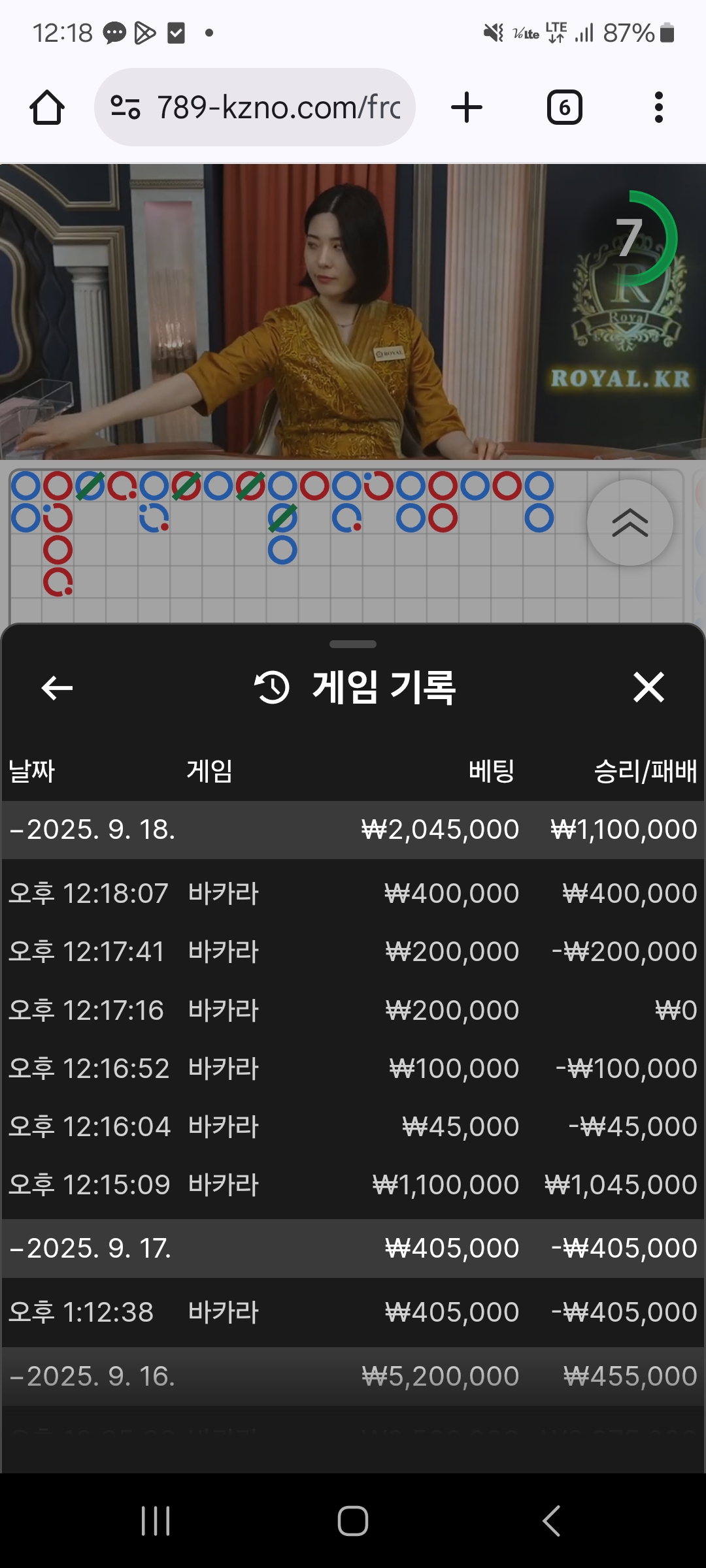
Task: Open the tab switcher showing 6 tabs
Action: (x=564, y=108)
